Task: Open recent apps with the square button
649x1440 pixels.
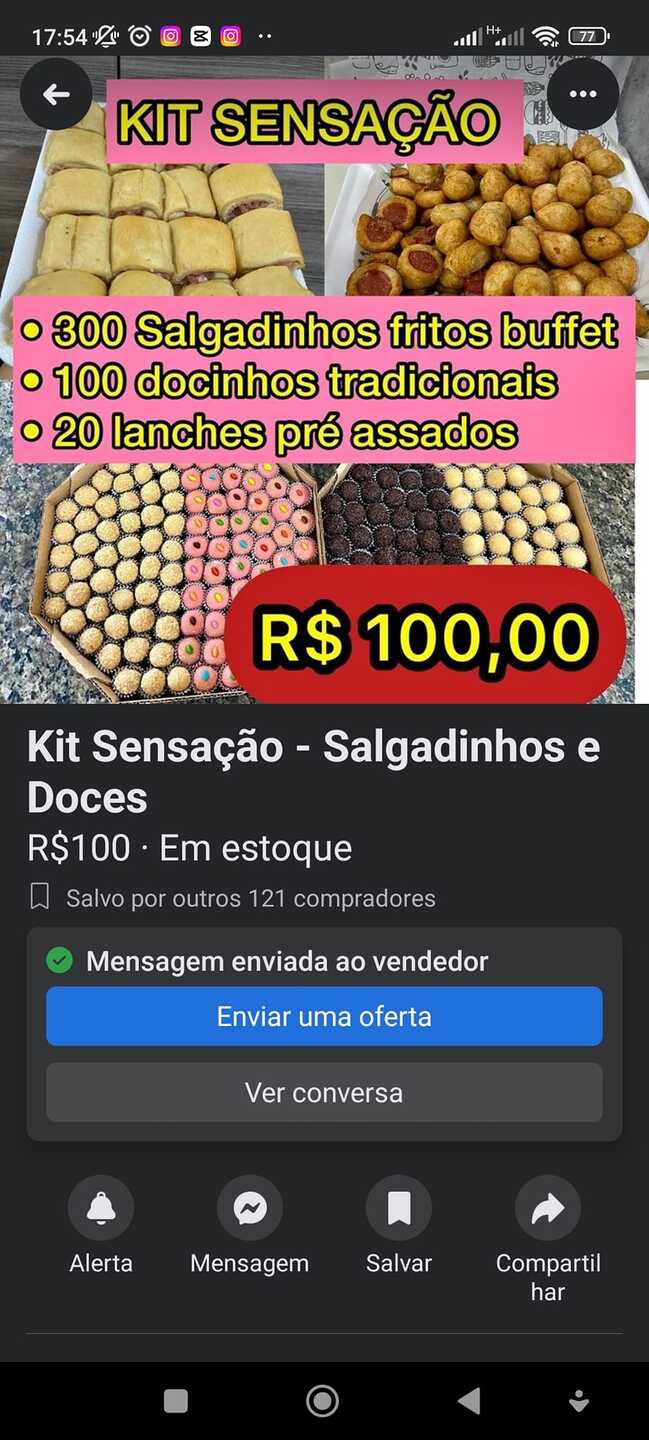Action: pyautogui.click(x=175, y=1401)
